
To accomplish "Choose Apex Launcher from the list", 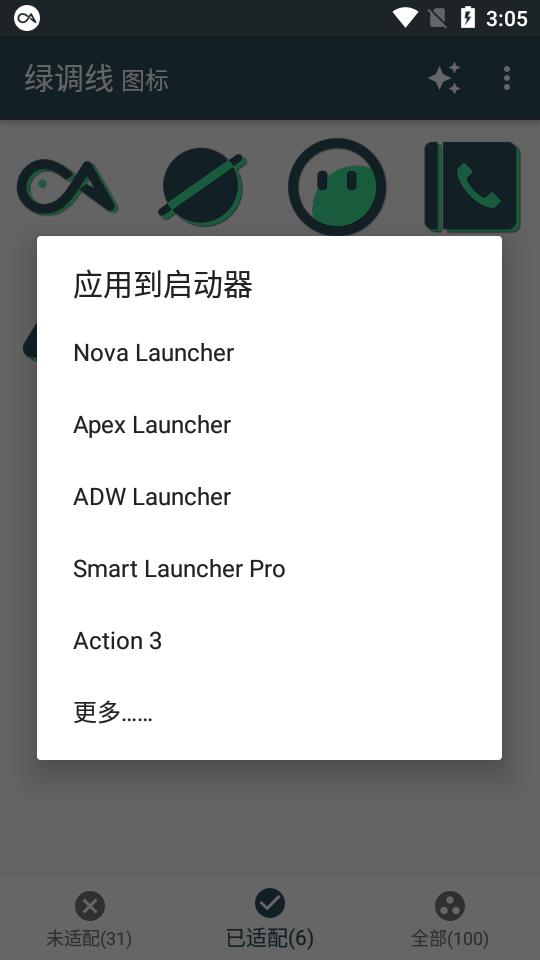I will click(269, 425).
